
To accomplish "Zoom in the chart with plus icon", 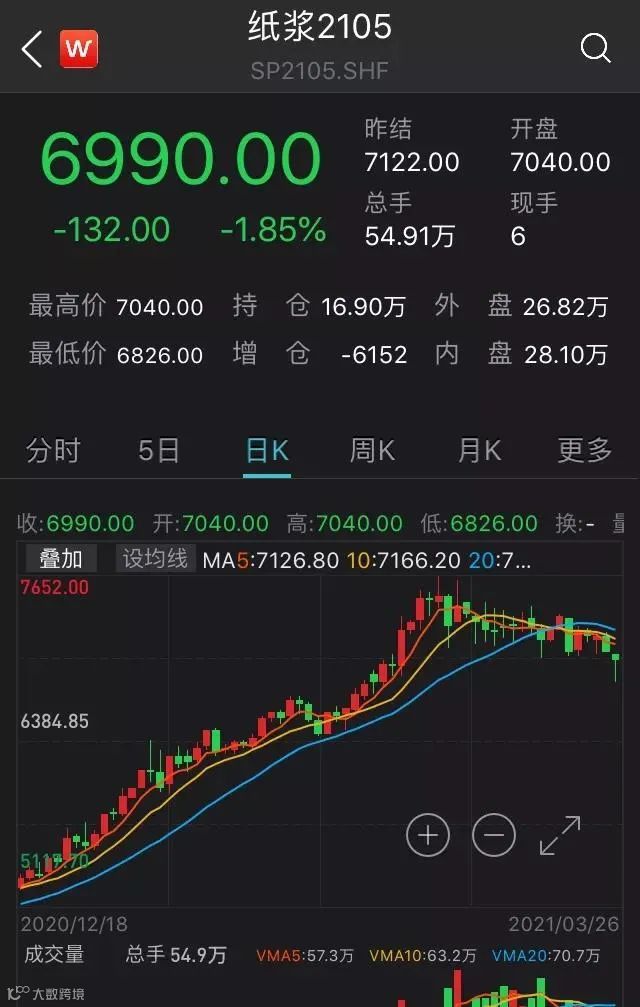I will 428,835.
